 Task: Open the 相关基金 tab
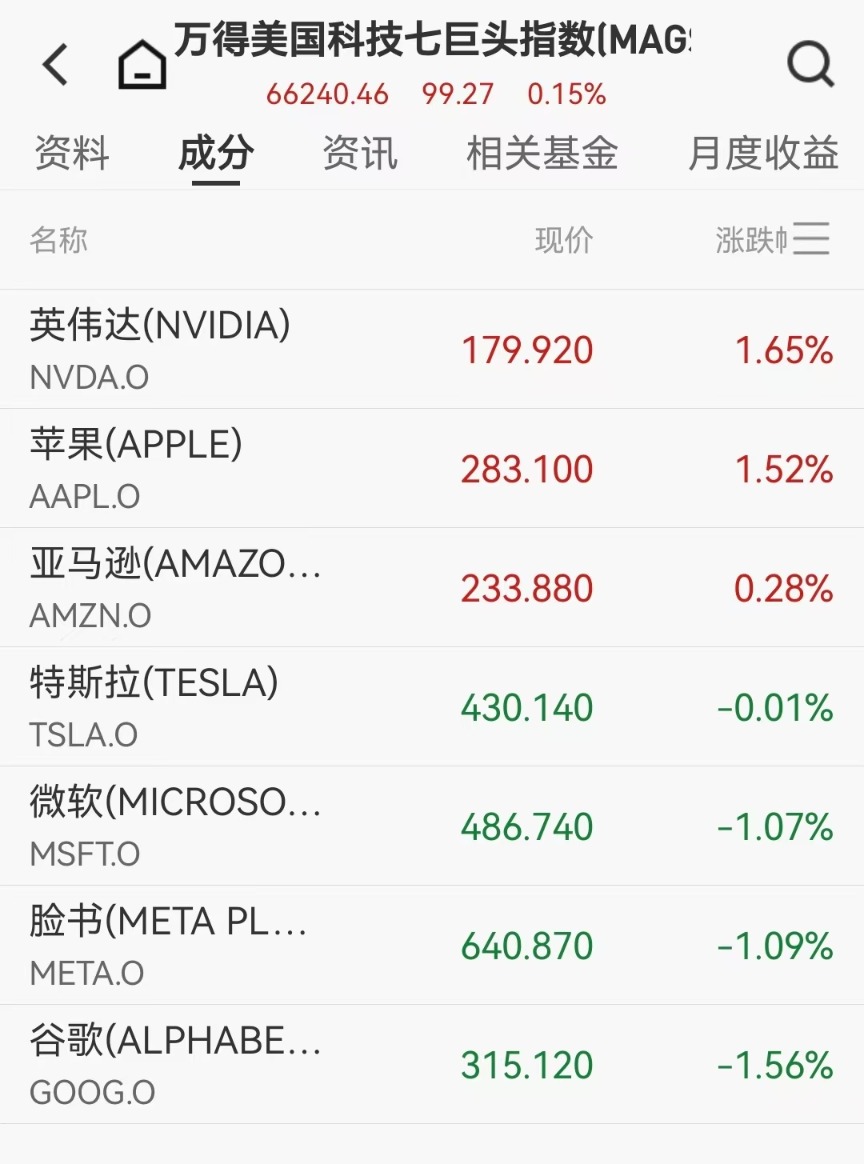click(542, 154)
